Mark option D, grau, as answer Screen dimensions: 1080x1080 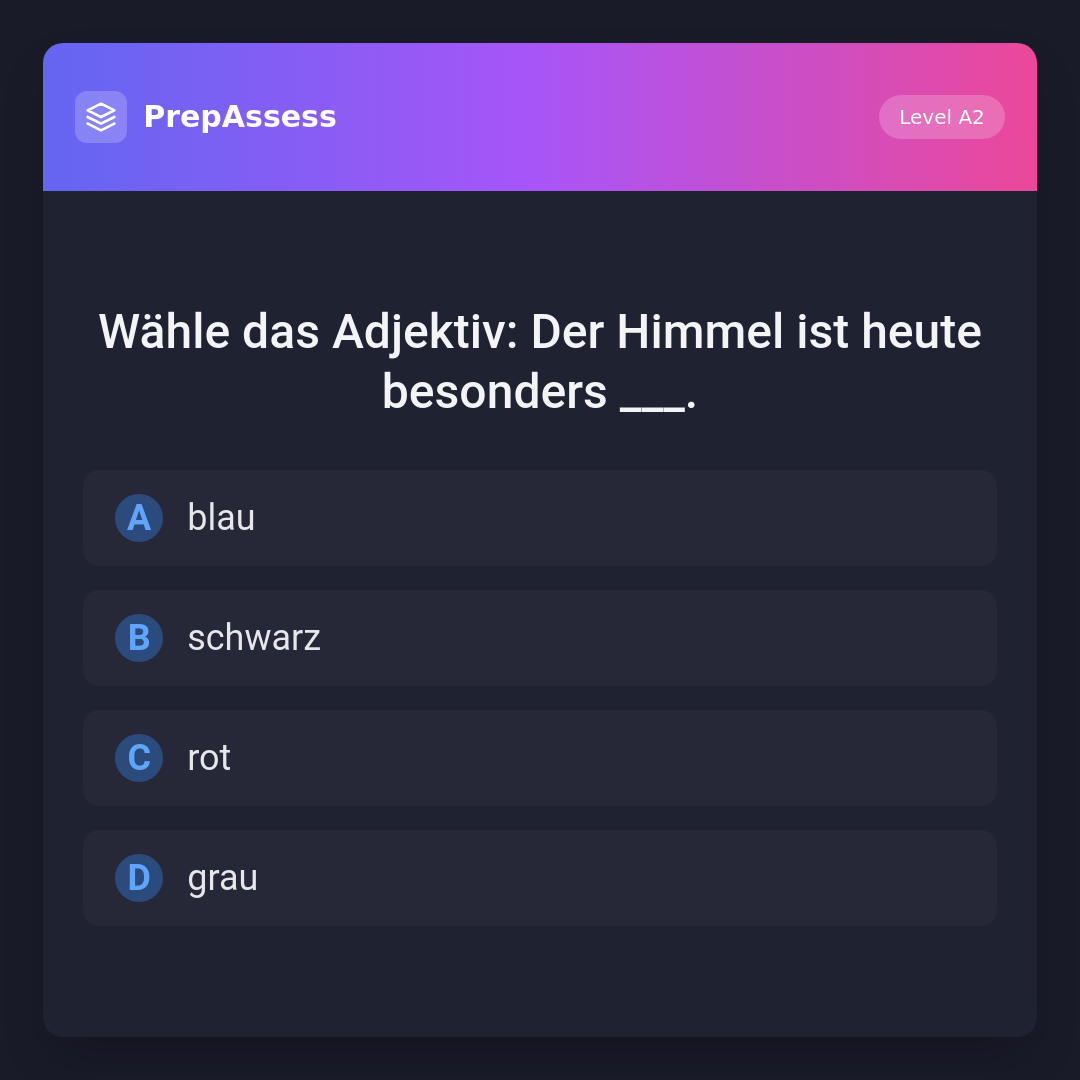coord(540,878)
